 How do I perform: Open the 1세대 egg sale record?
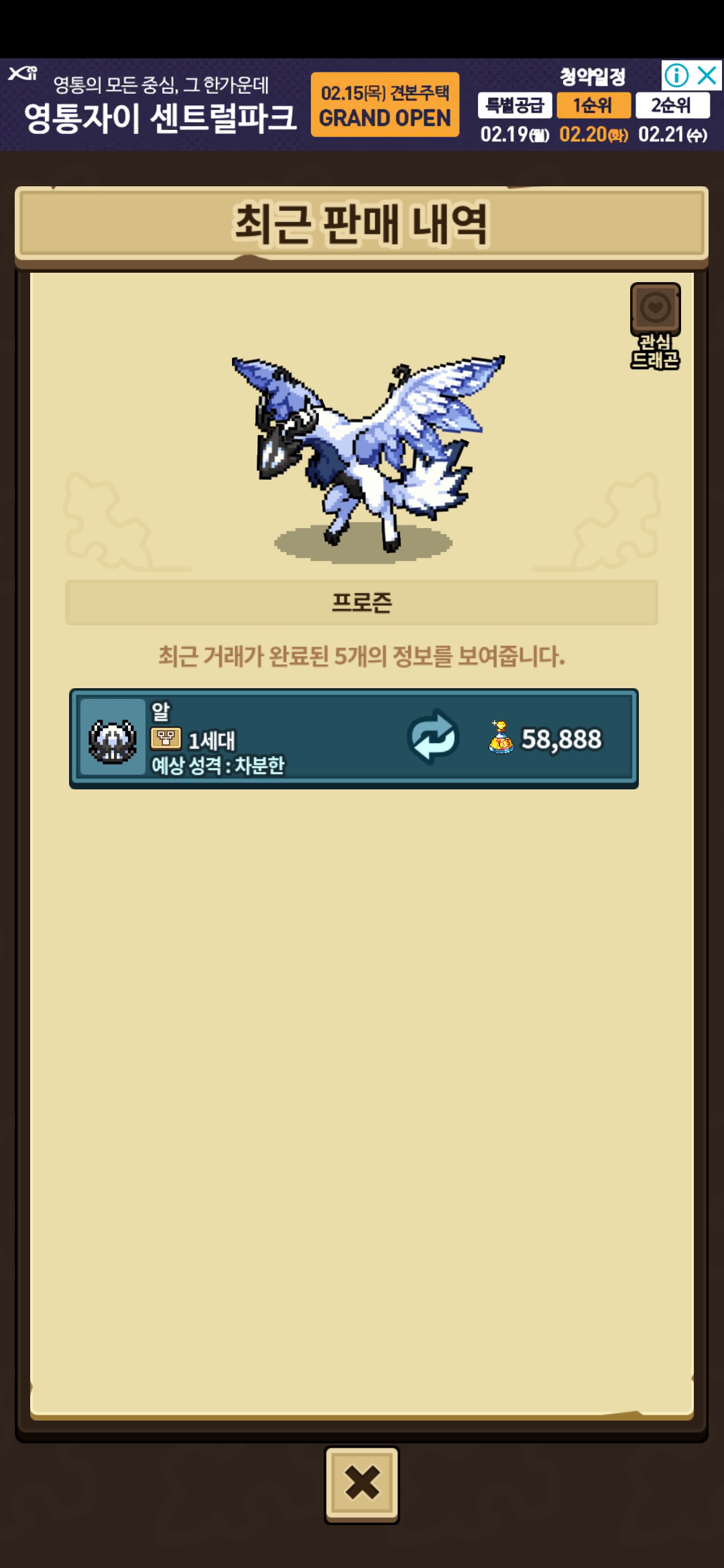coord(354,738)
